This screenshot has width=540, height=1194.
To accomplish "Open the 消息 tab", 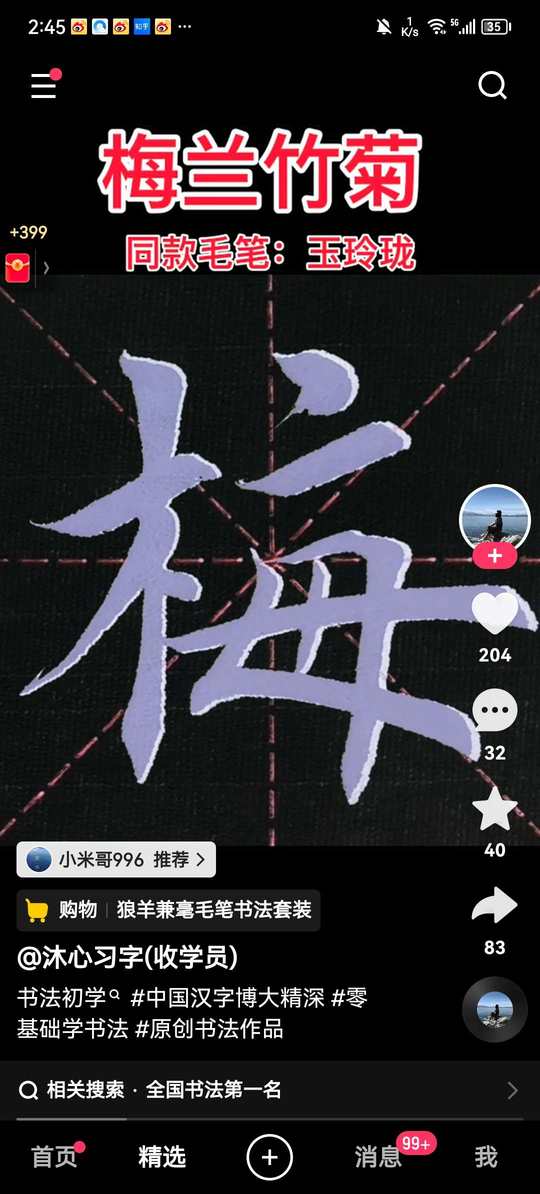I will 378,1157.
